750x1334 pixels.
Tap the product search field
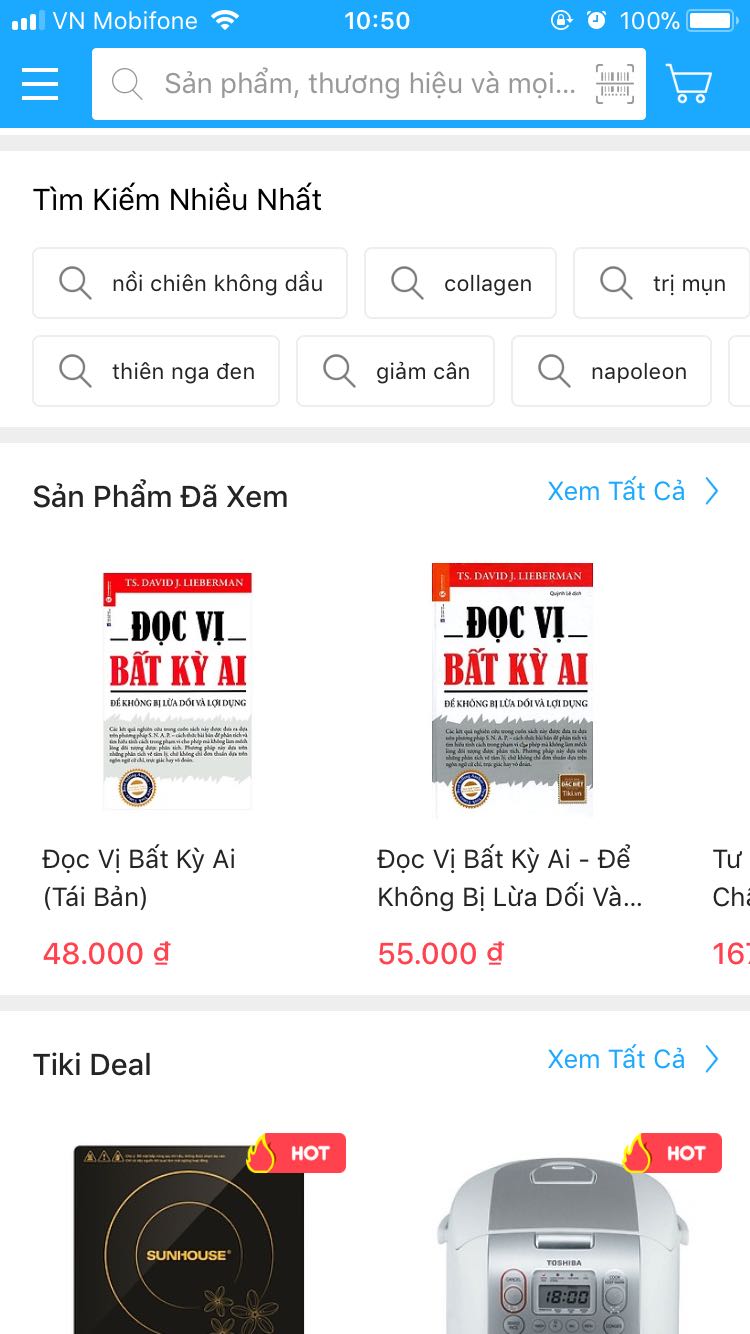pyautogui.click(x=360, y=84)
